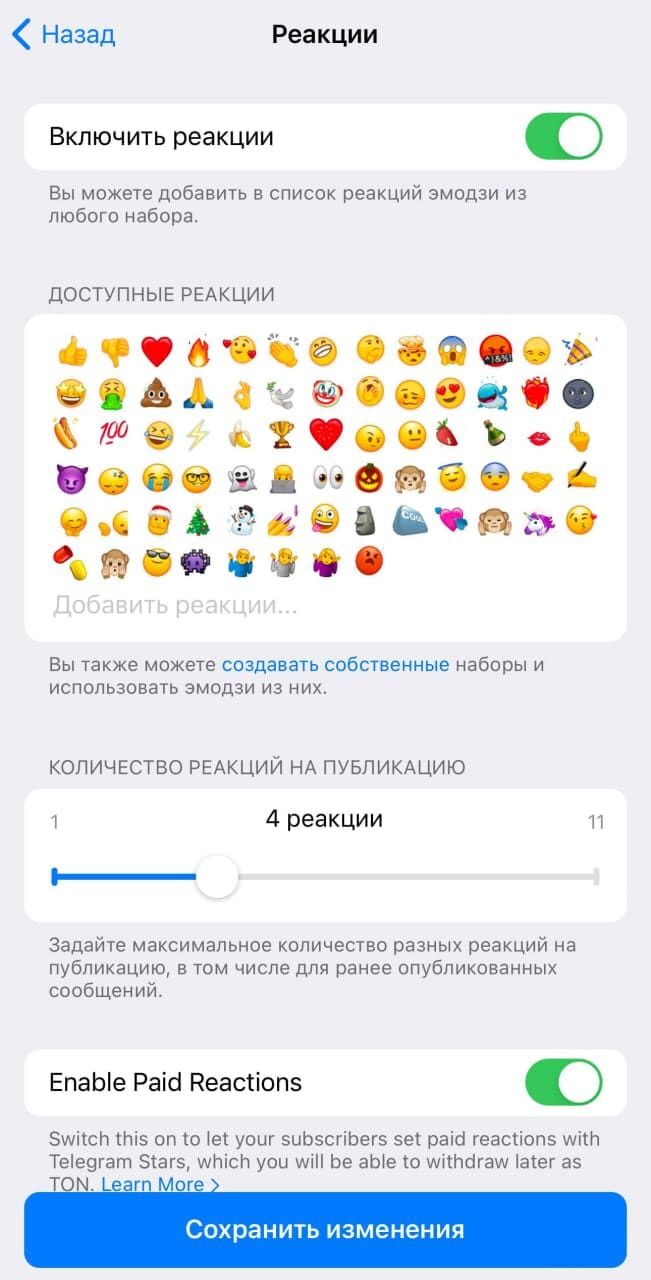651x1280 pixels.
Task: Tap the reactions per post slider handle
Action: (x=216, y=877)
